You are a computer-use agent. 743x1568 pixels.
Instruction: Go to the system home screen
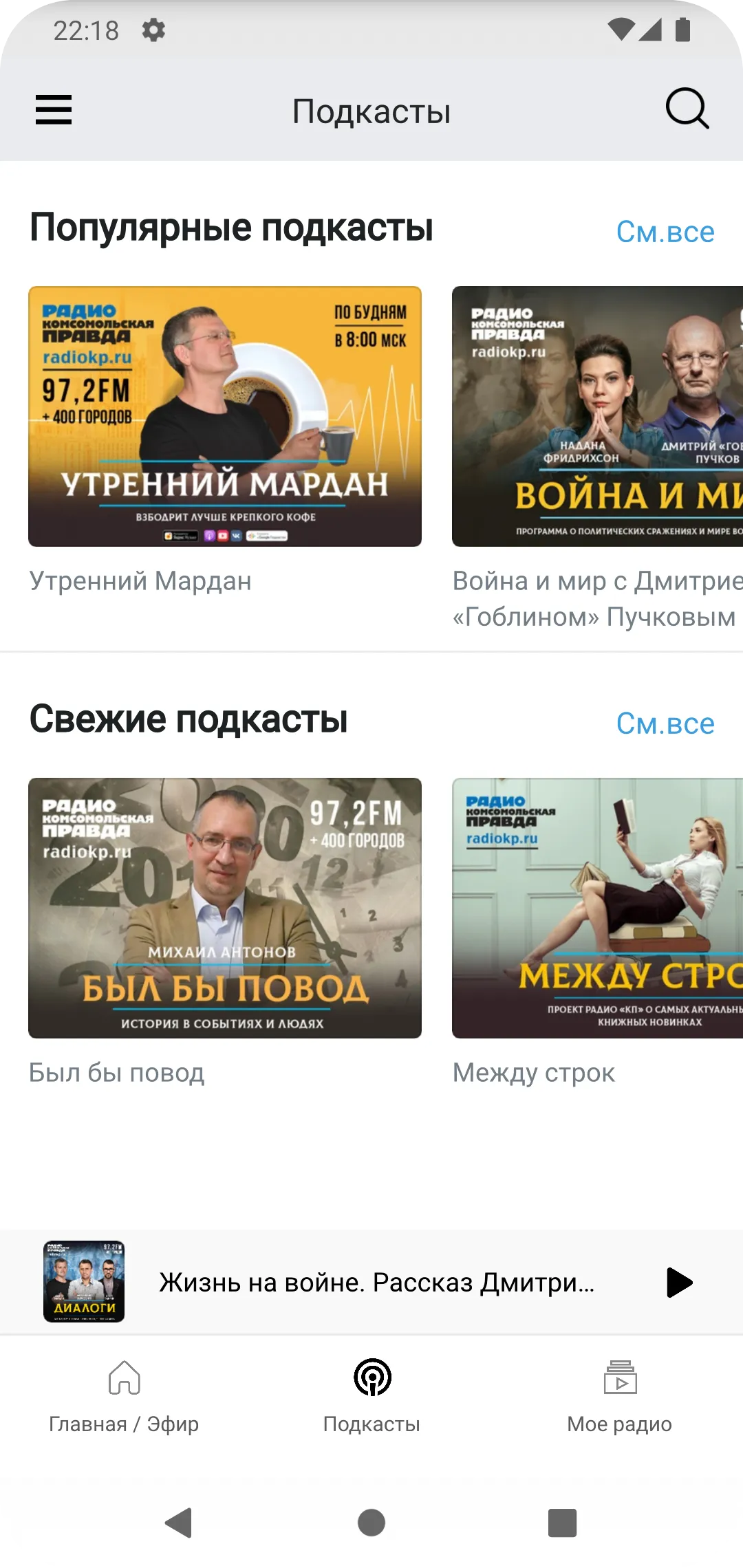click(x=371, y=1523)
